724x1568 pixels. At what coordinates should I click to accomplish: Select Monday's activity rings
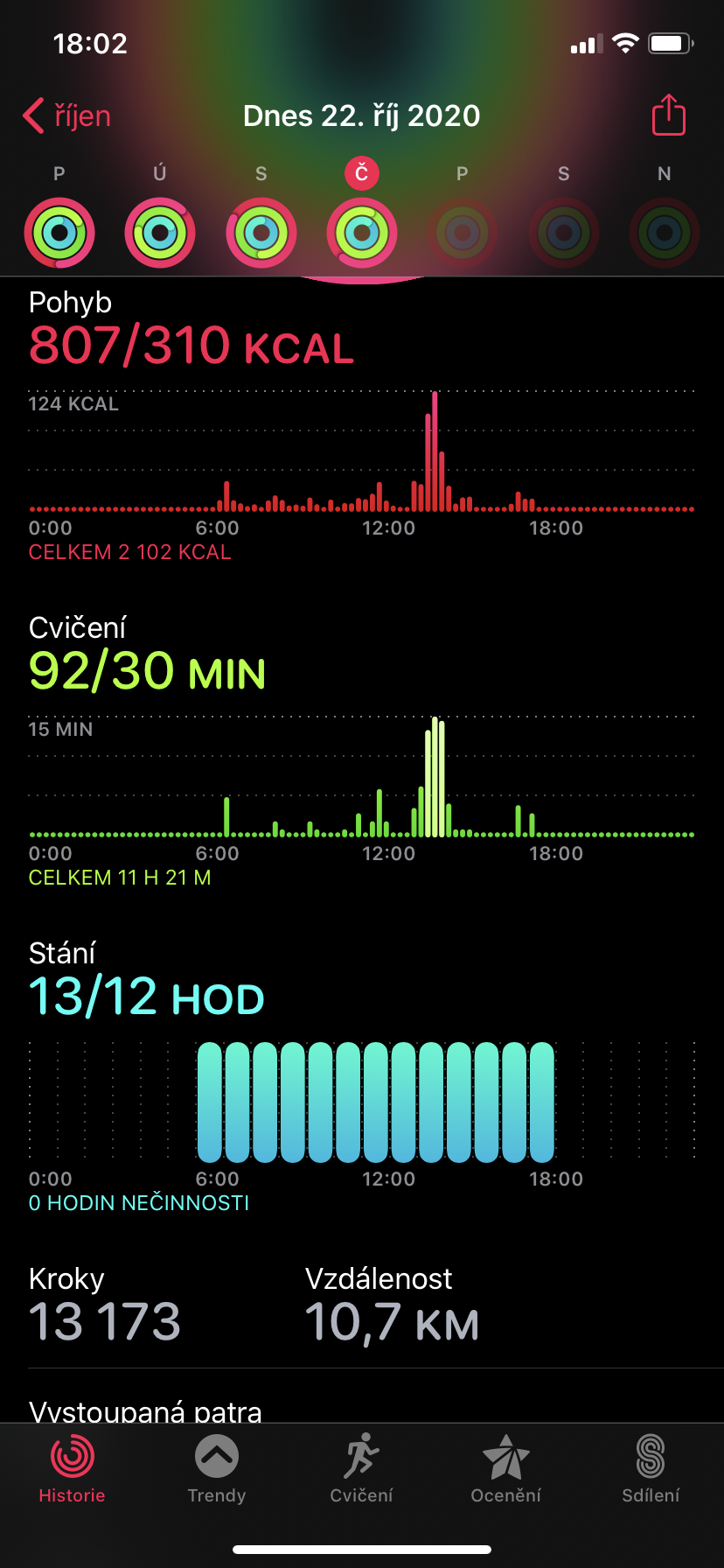(x=59, y=233)
